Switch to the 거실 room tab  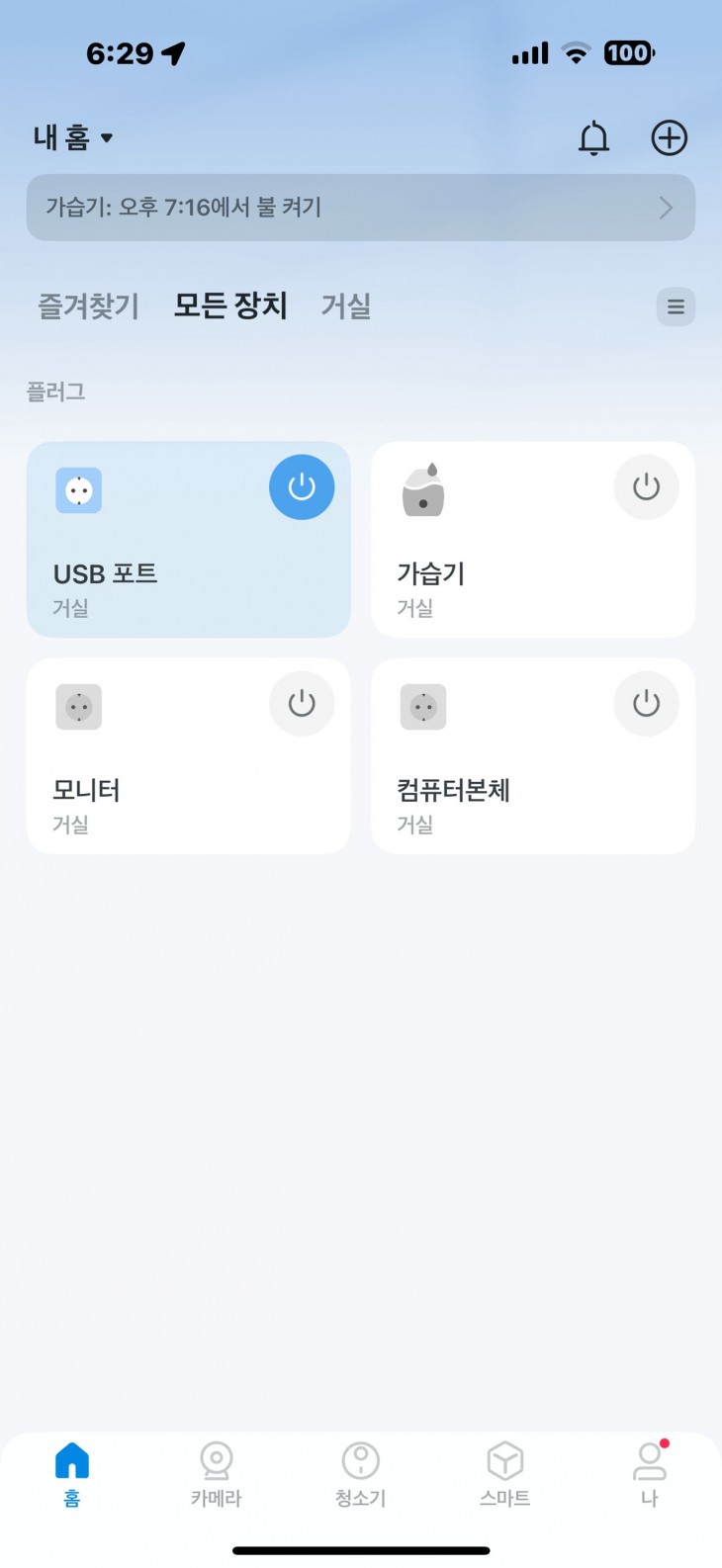pyautogui.click(x=346, y=306)
